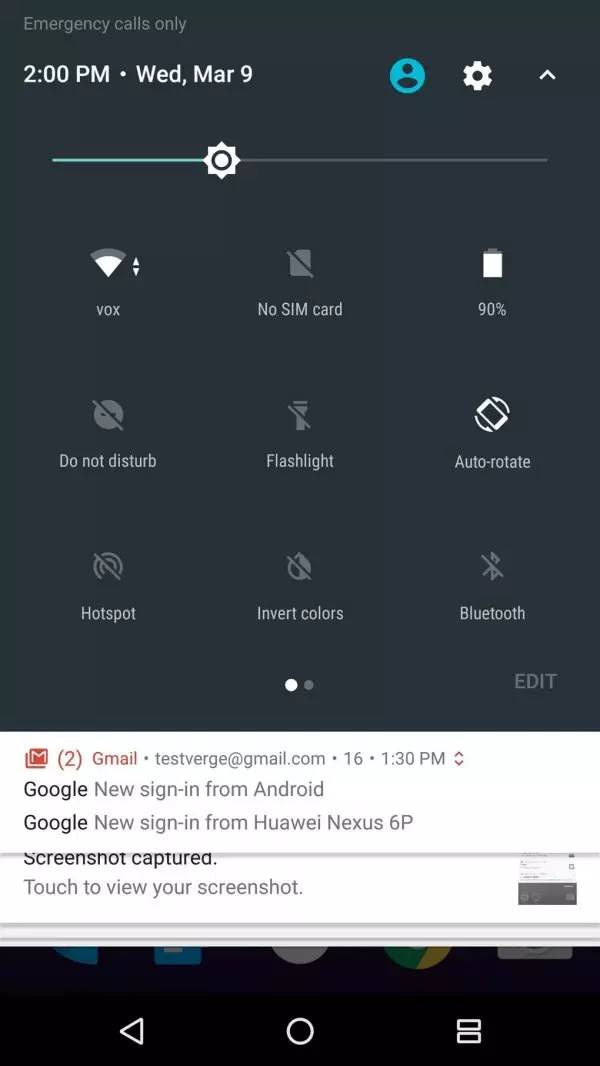Enable the Hotspot tile
The image size is (600, 1066).
coord(108,586)
